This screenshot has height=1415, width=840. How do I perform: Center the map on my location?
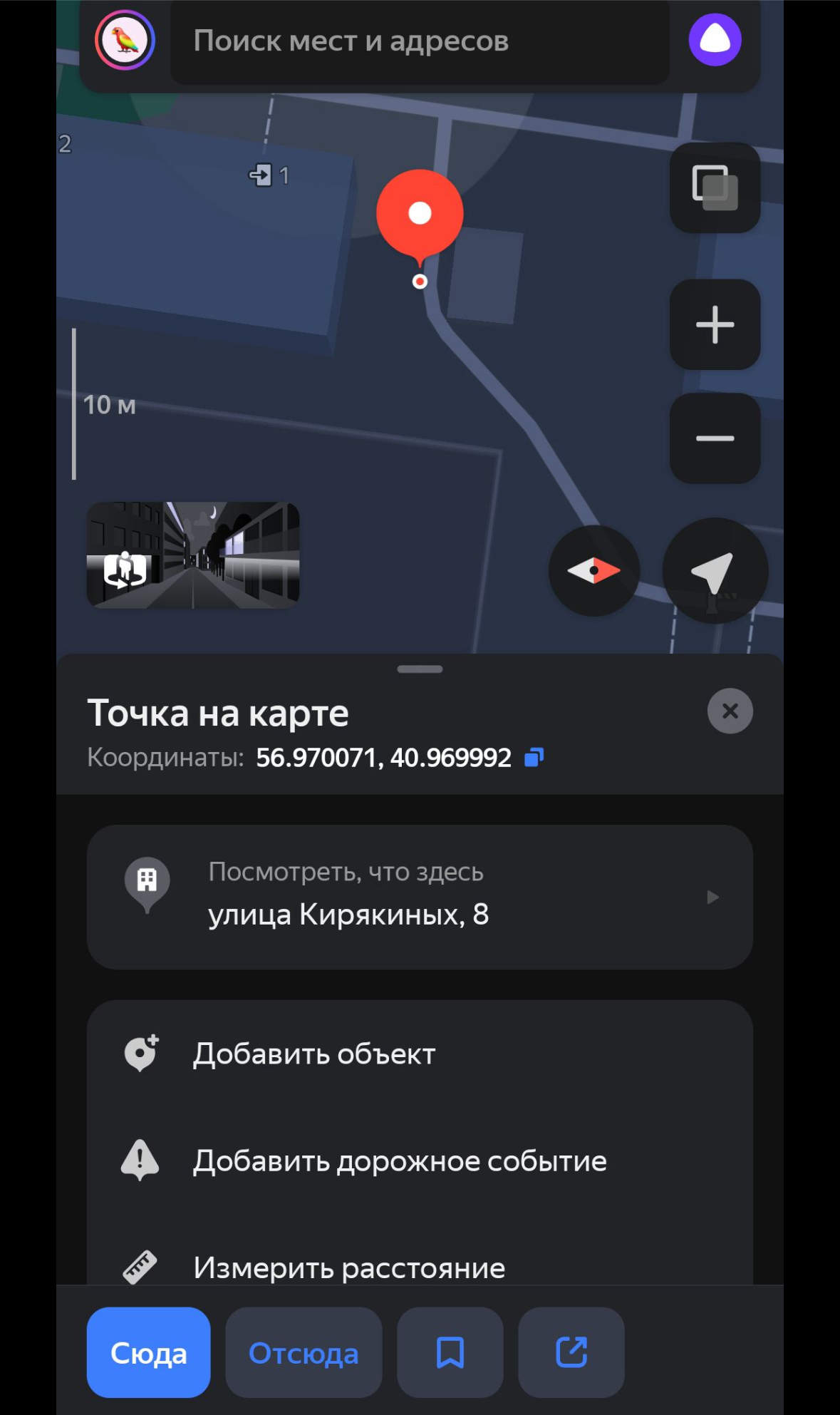pos(715,570)
